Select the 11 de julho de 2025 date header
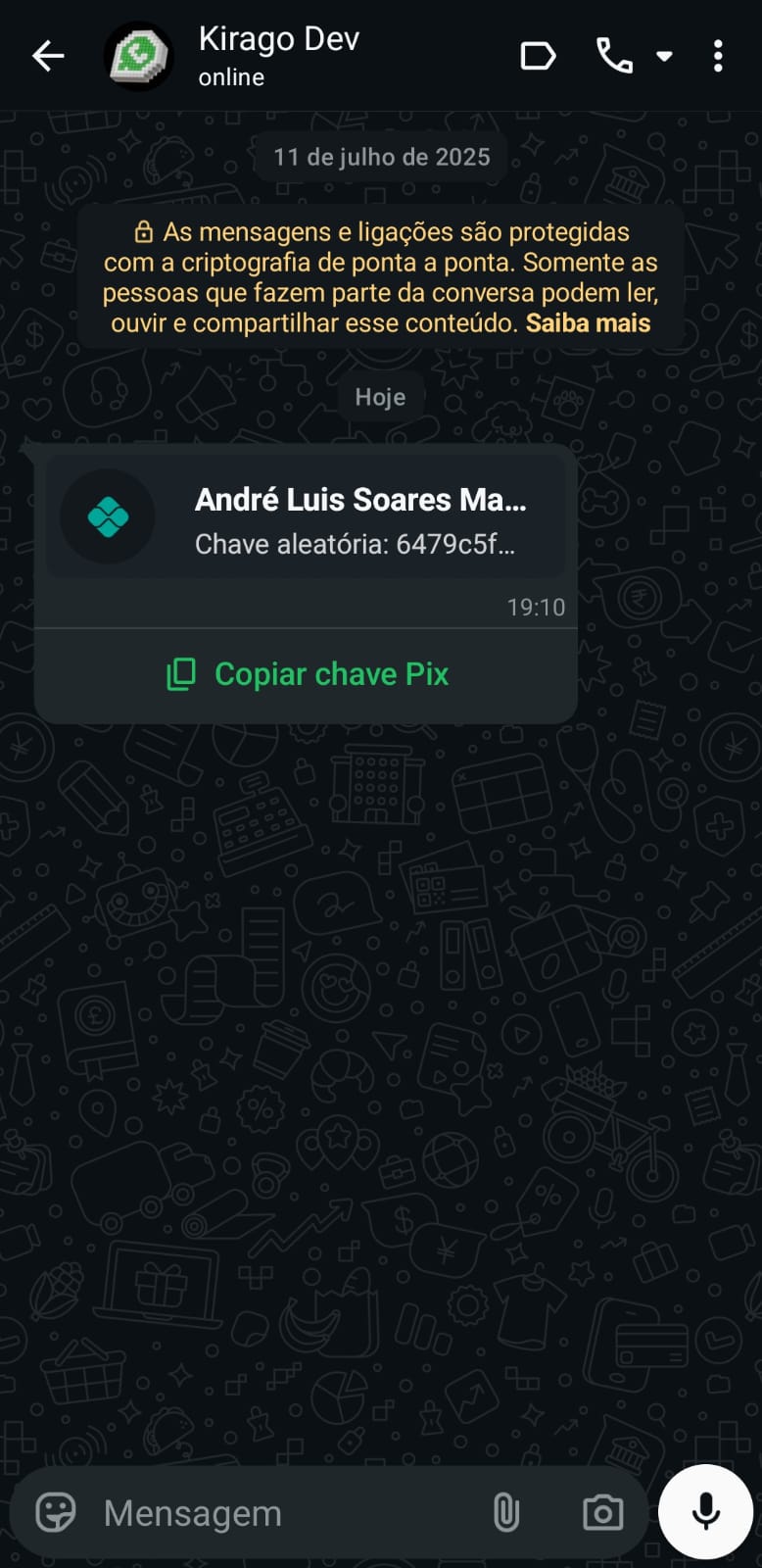 [x=381, y=156]
